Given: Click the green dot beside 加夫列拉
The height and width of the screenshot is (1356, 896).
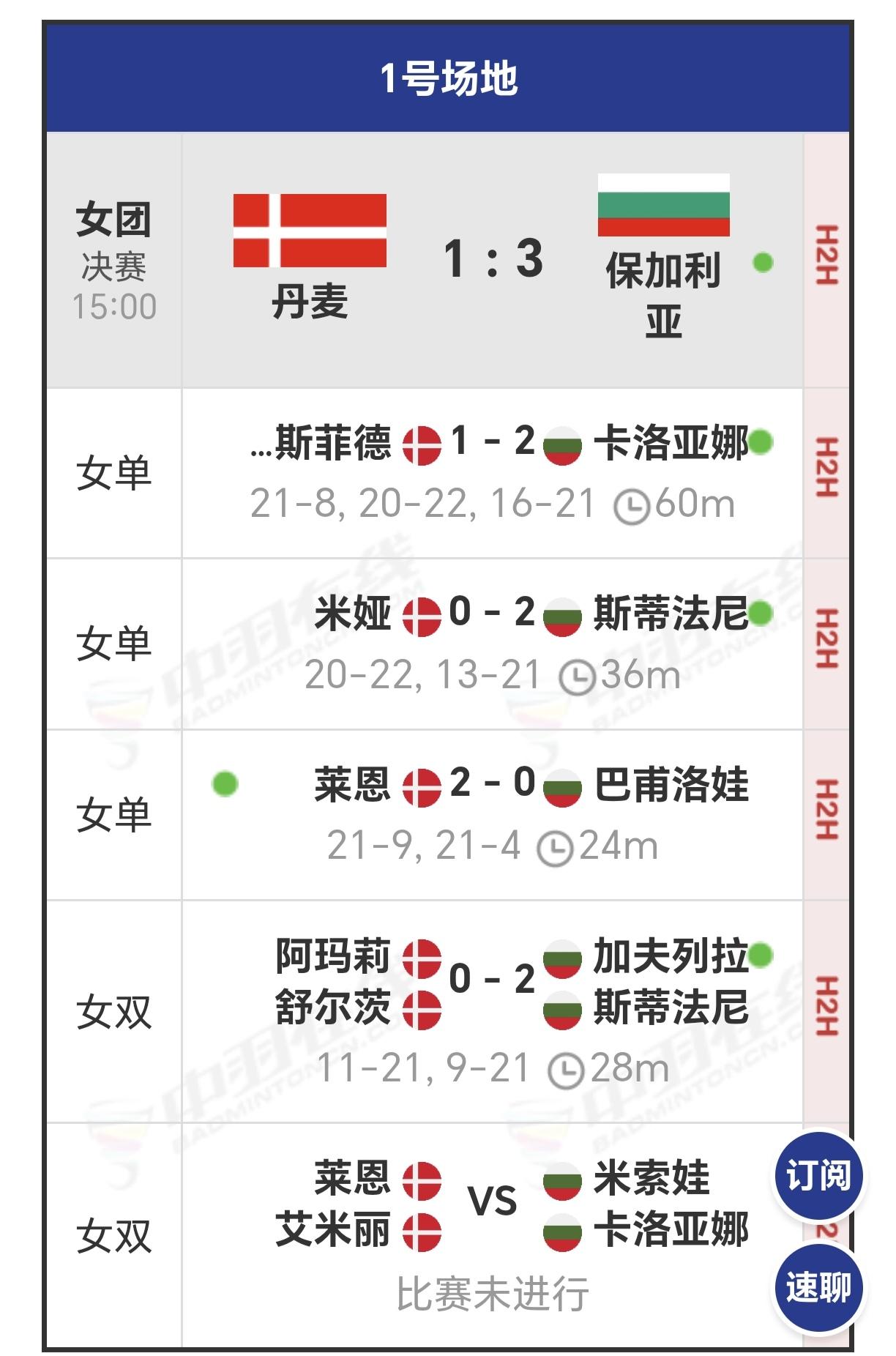Looking at the screenshot, I should click(x=761, y=954).
